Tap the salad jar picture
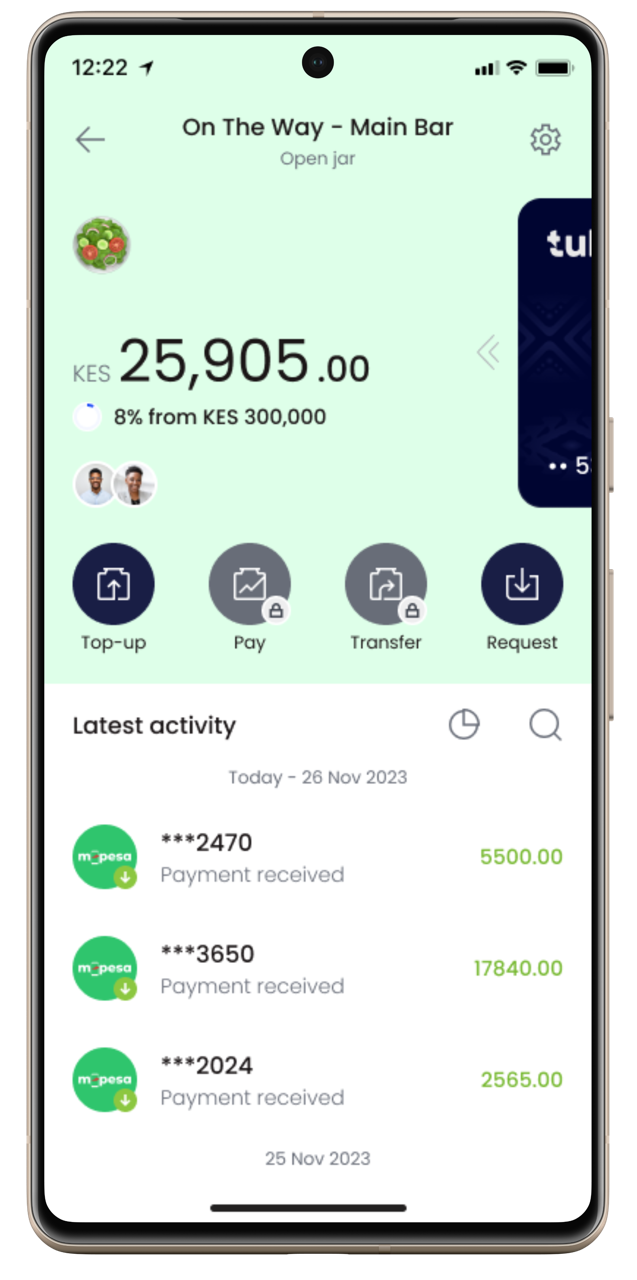637x1280 pixels. (x=101, y=245)
